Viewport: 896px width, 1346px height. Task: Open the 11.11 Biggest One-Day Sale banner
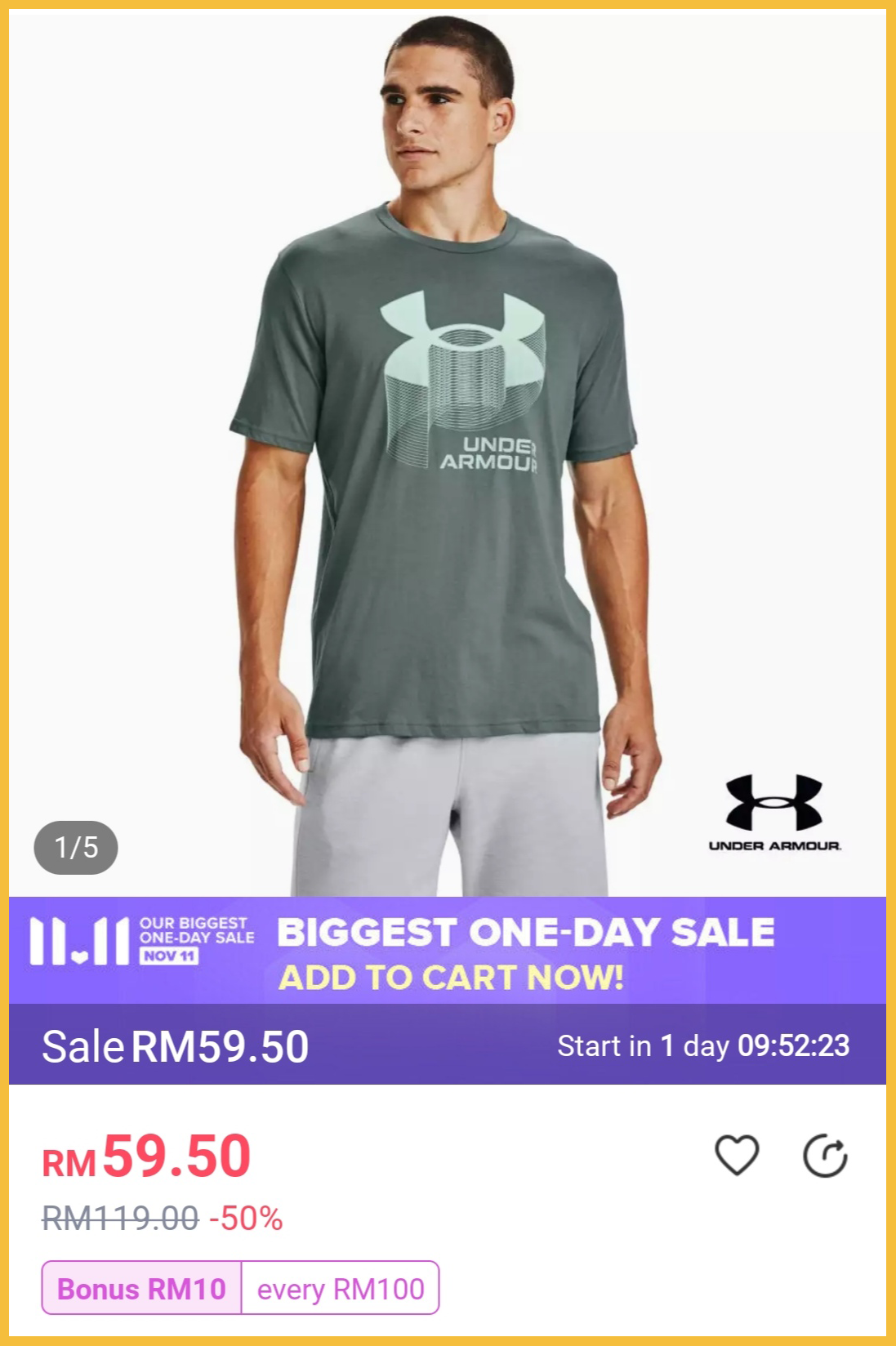point(448,951)
